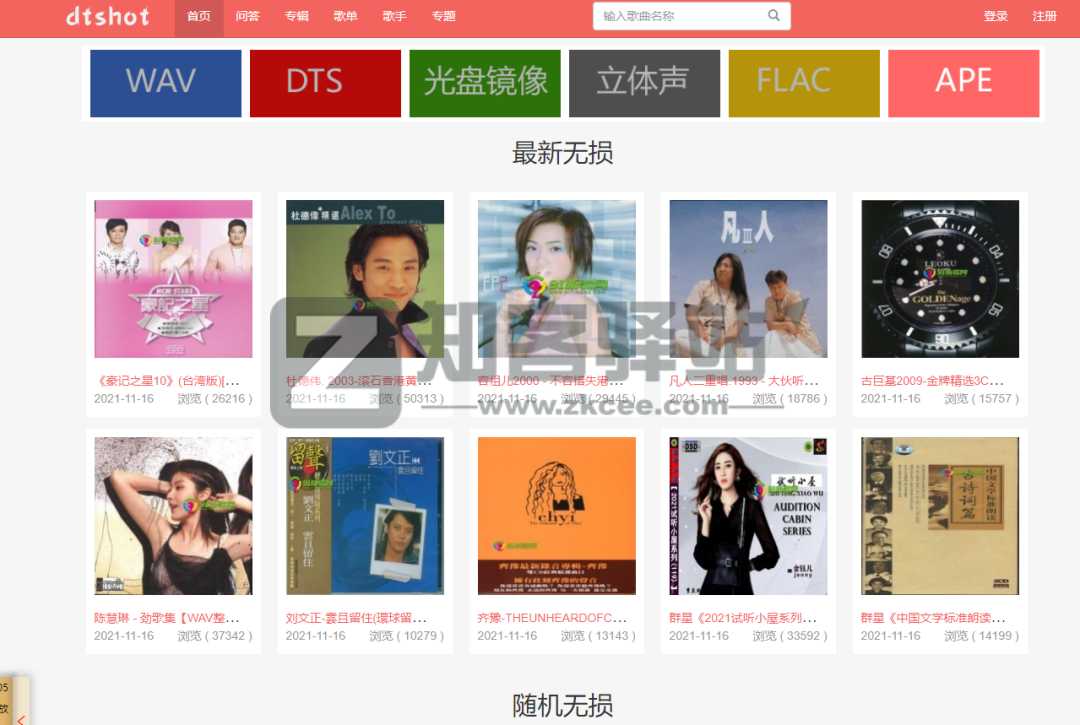Choose the 光盘镜像 category tile

pos(485,83)
